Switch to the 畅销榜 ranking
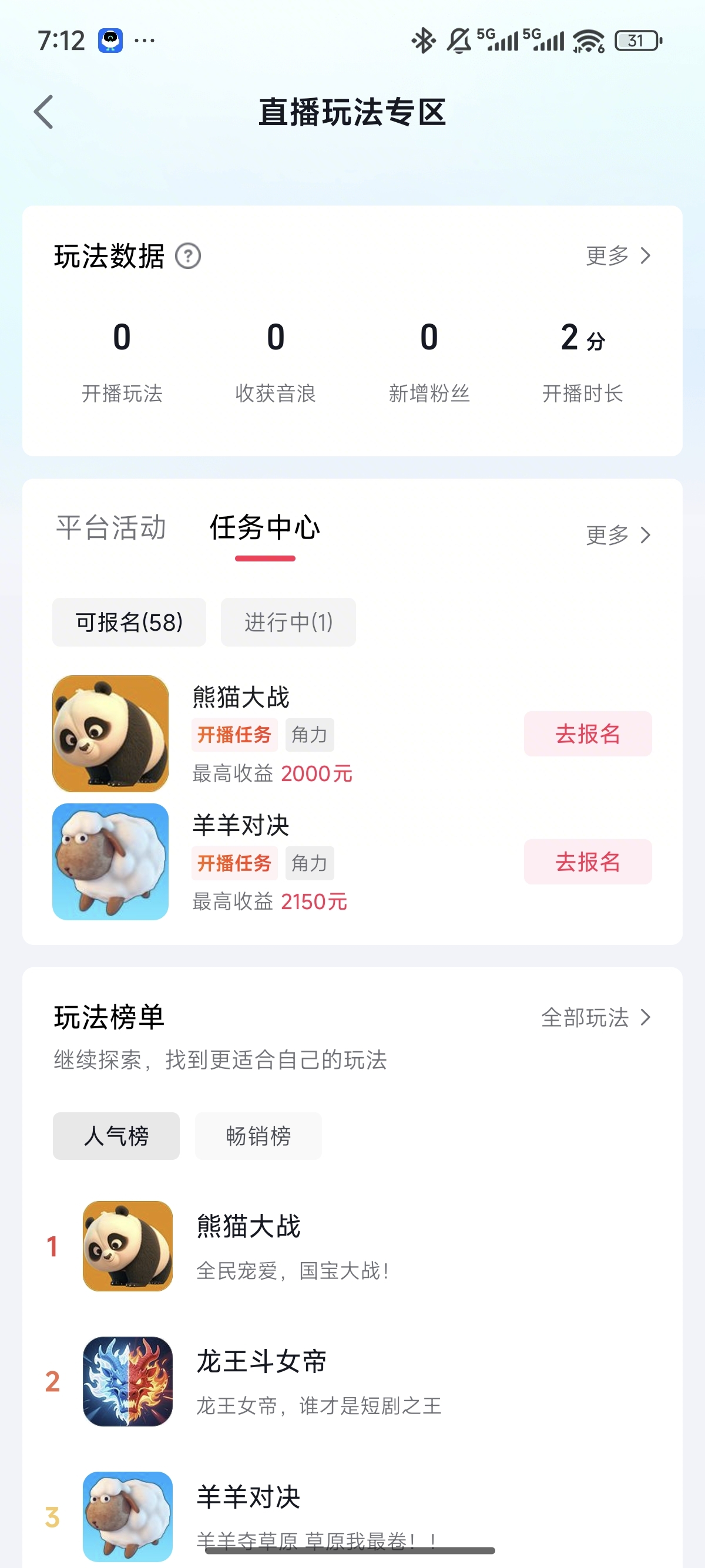 (x=258, y=1136)
